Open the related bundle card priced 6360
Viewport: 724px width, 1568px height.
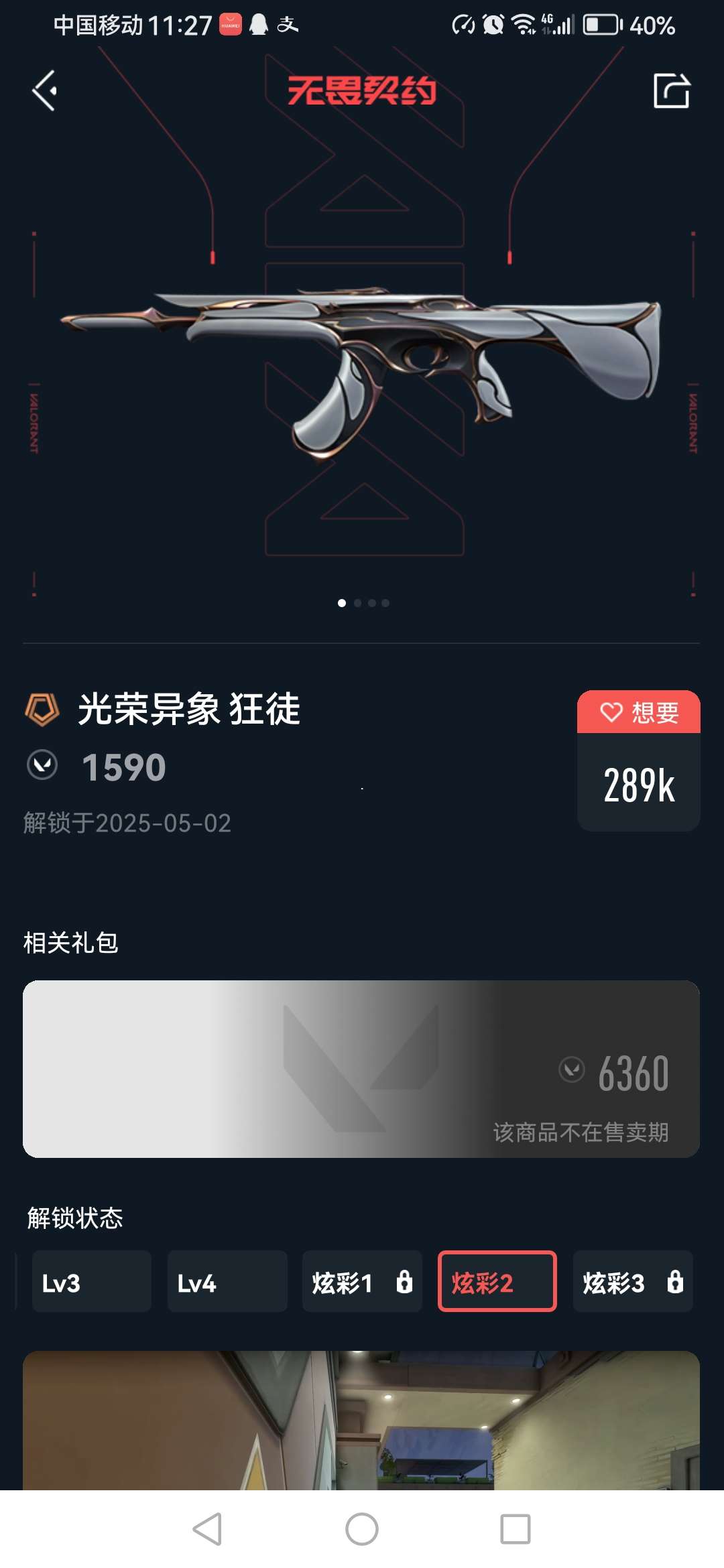pyautogui.click(x=361, y=1069)
